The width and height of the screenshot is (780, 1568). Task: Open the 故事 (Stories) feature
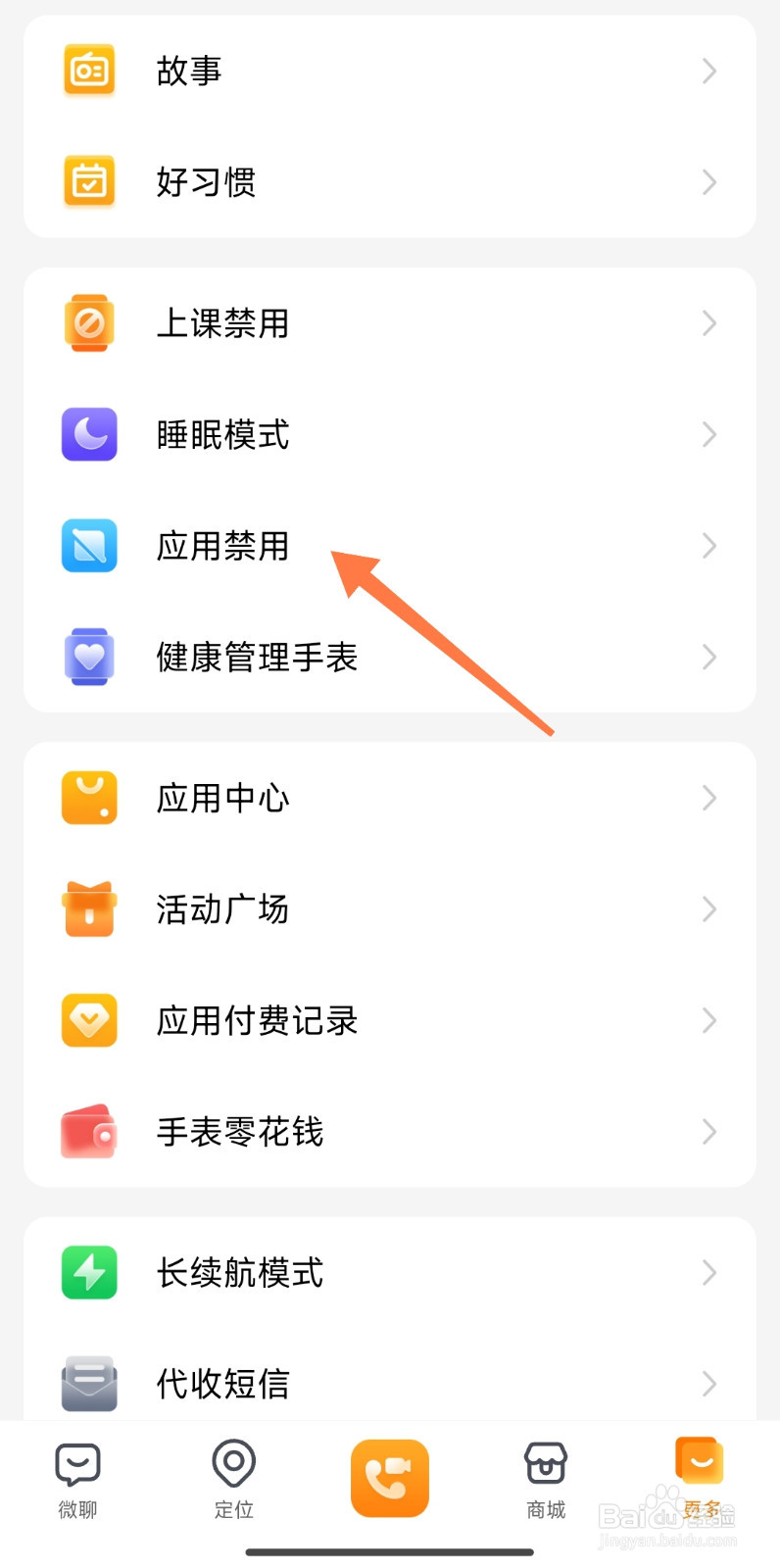(x=89, y=70)
